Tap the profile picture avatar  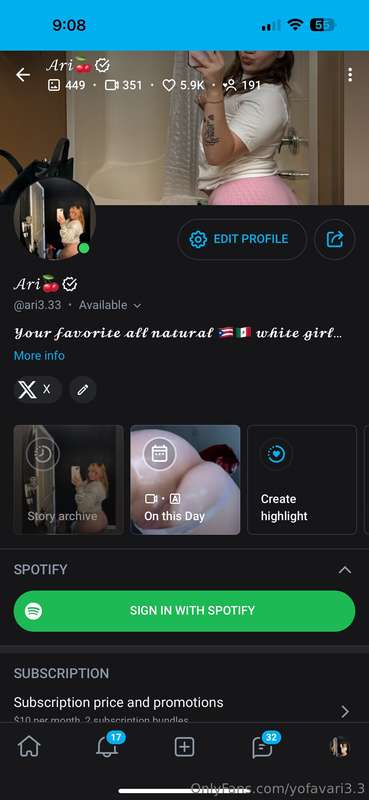coord(54,219)
